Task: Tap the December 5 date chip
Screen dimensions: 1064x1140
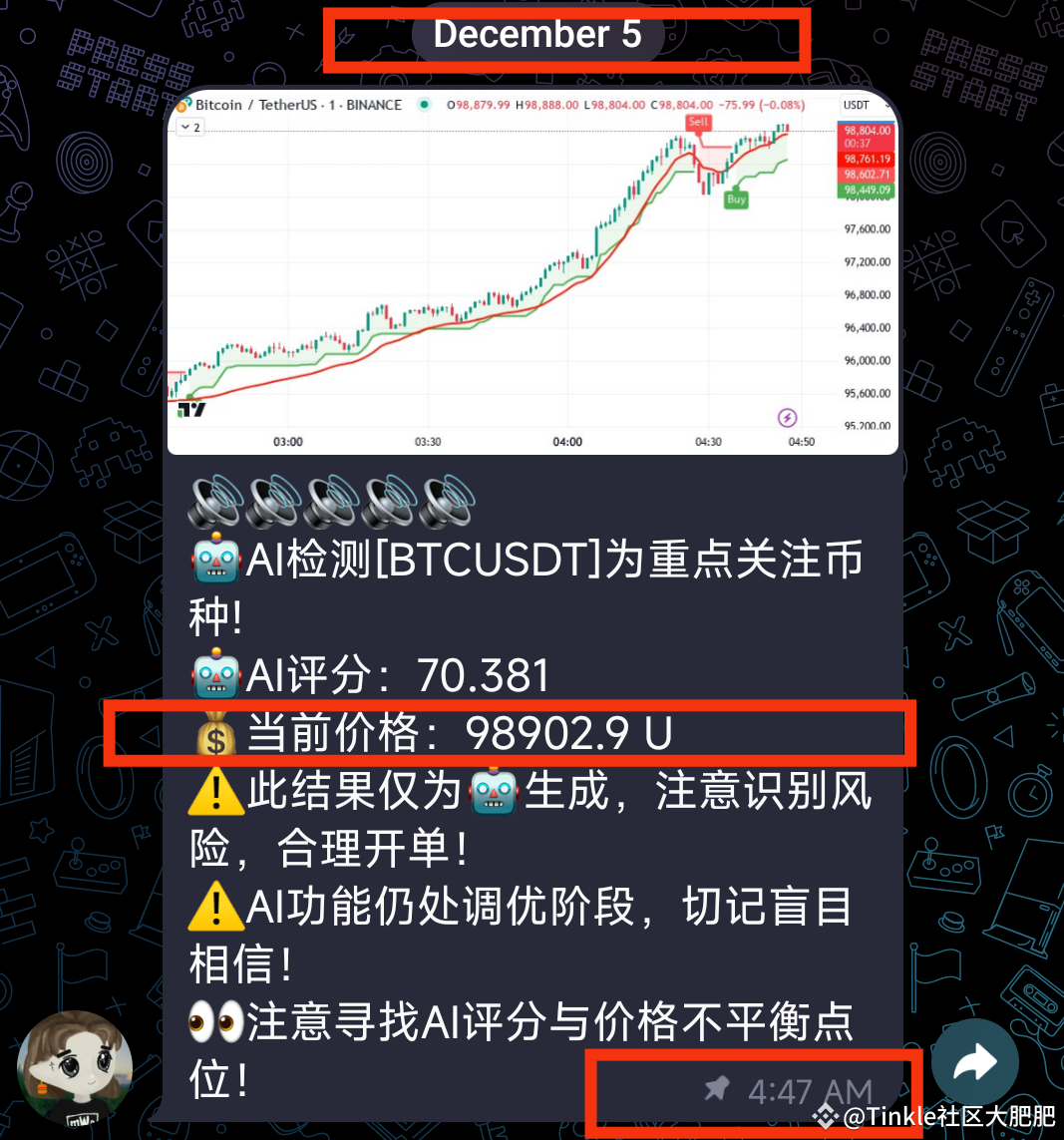Action: point(537,35)
